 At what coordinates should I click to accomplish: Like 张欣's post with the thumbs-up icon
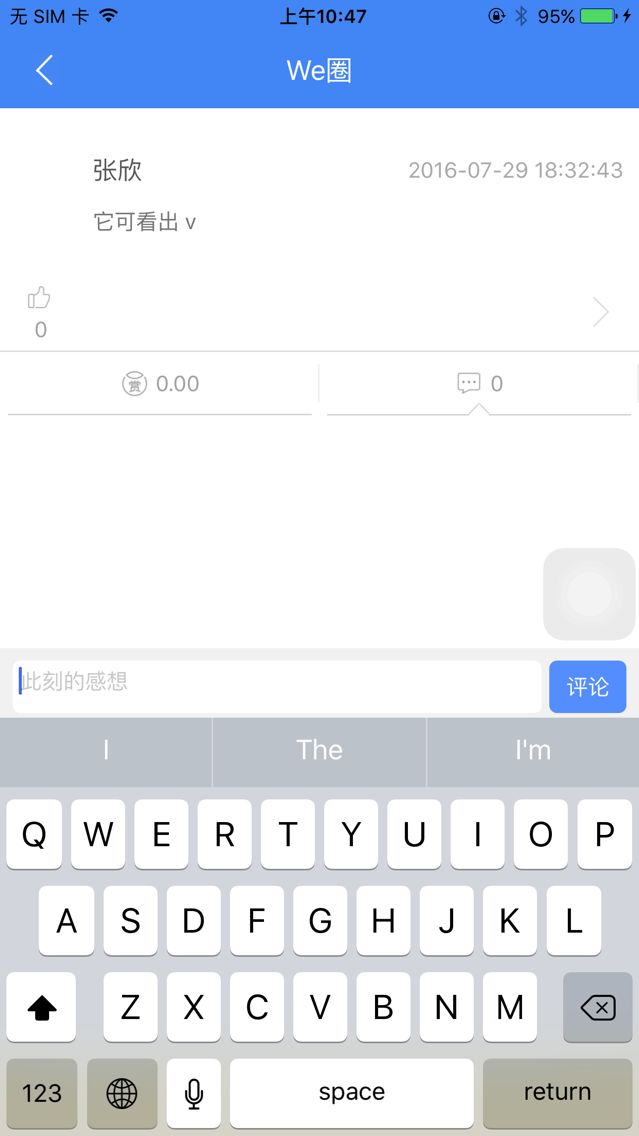pos(39,298)
